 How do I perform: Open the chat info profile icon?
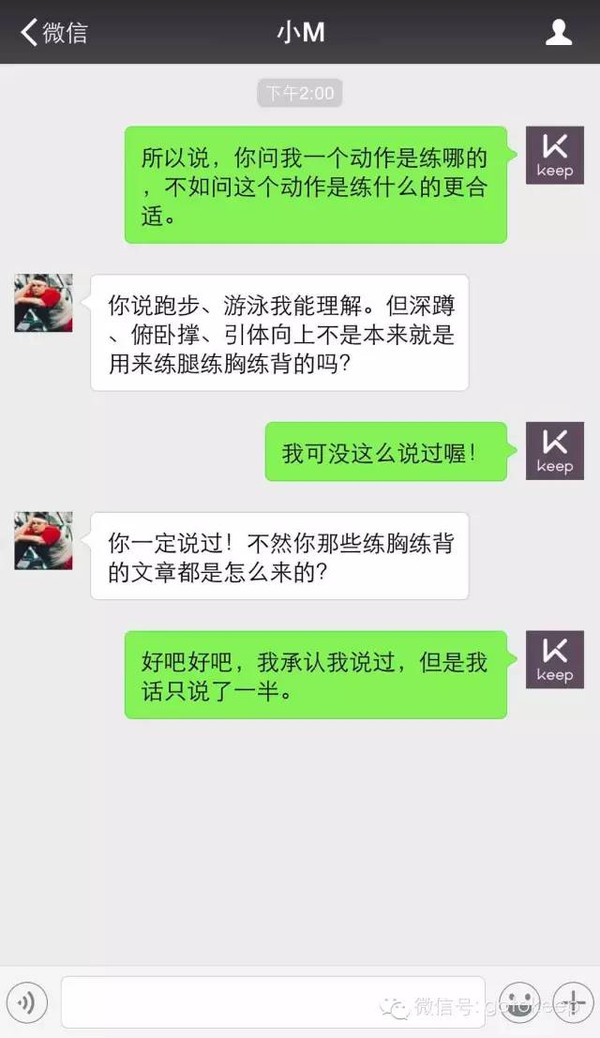point(558,32)
